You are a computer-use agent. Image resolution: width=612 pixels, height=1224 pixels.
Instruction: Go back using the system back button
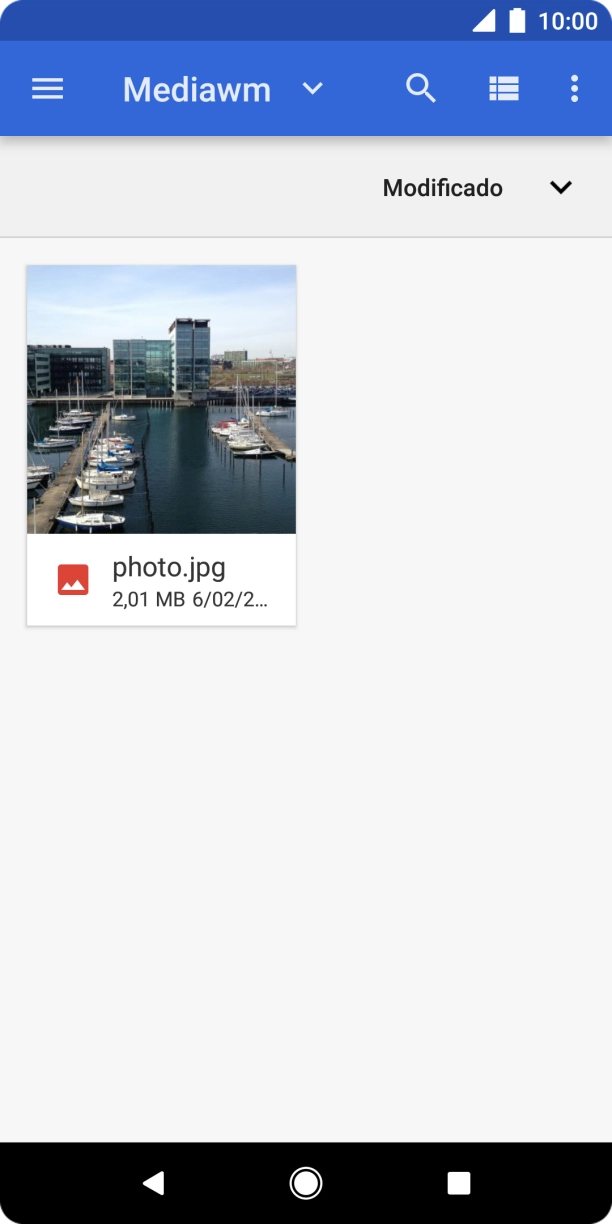tap(153, 1184)
